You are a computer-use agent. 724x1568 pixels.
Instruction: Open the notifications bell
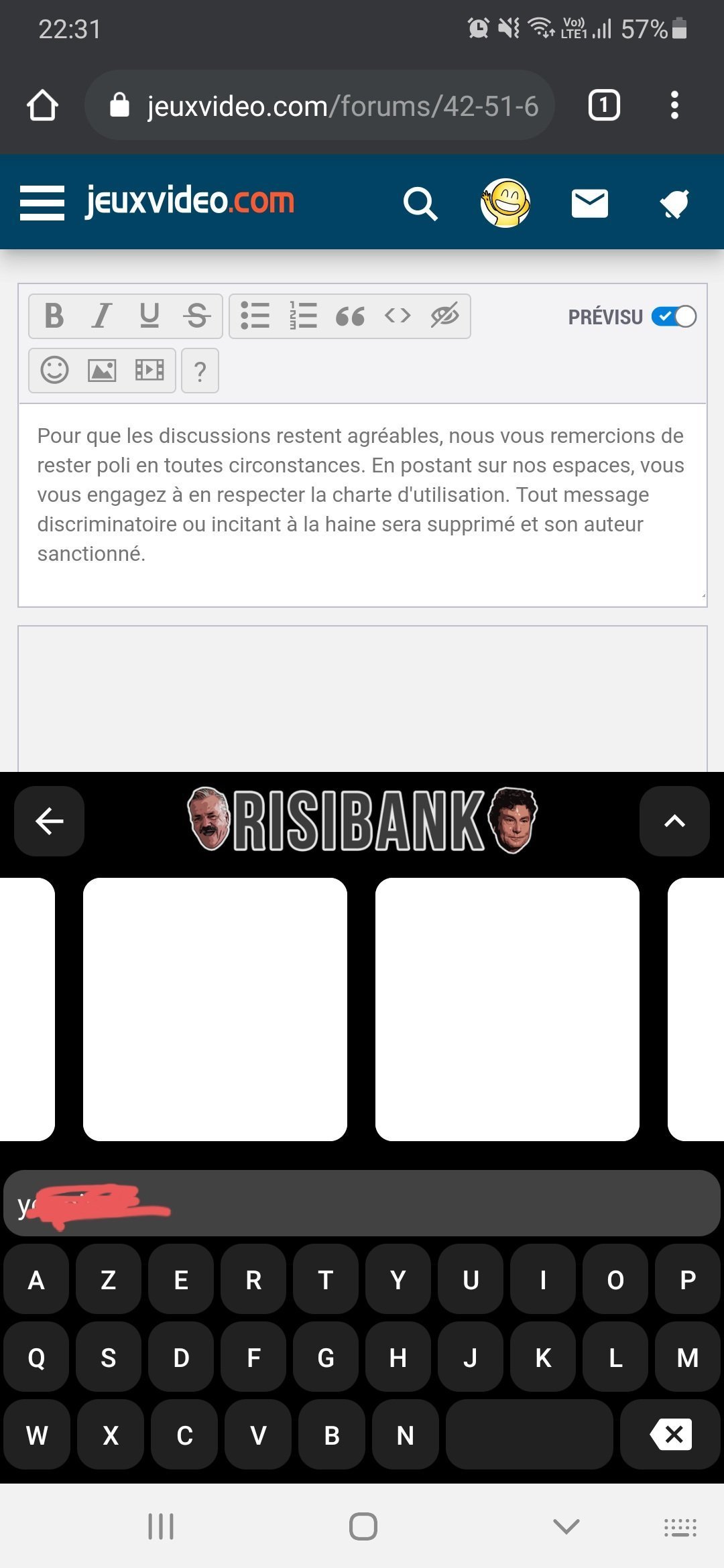point(674,203)
